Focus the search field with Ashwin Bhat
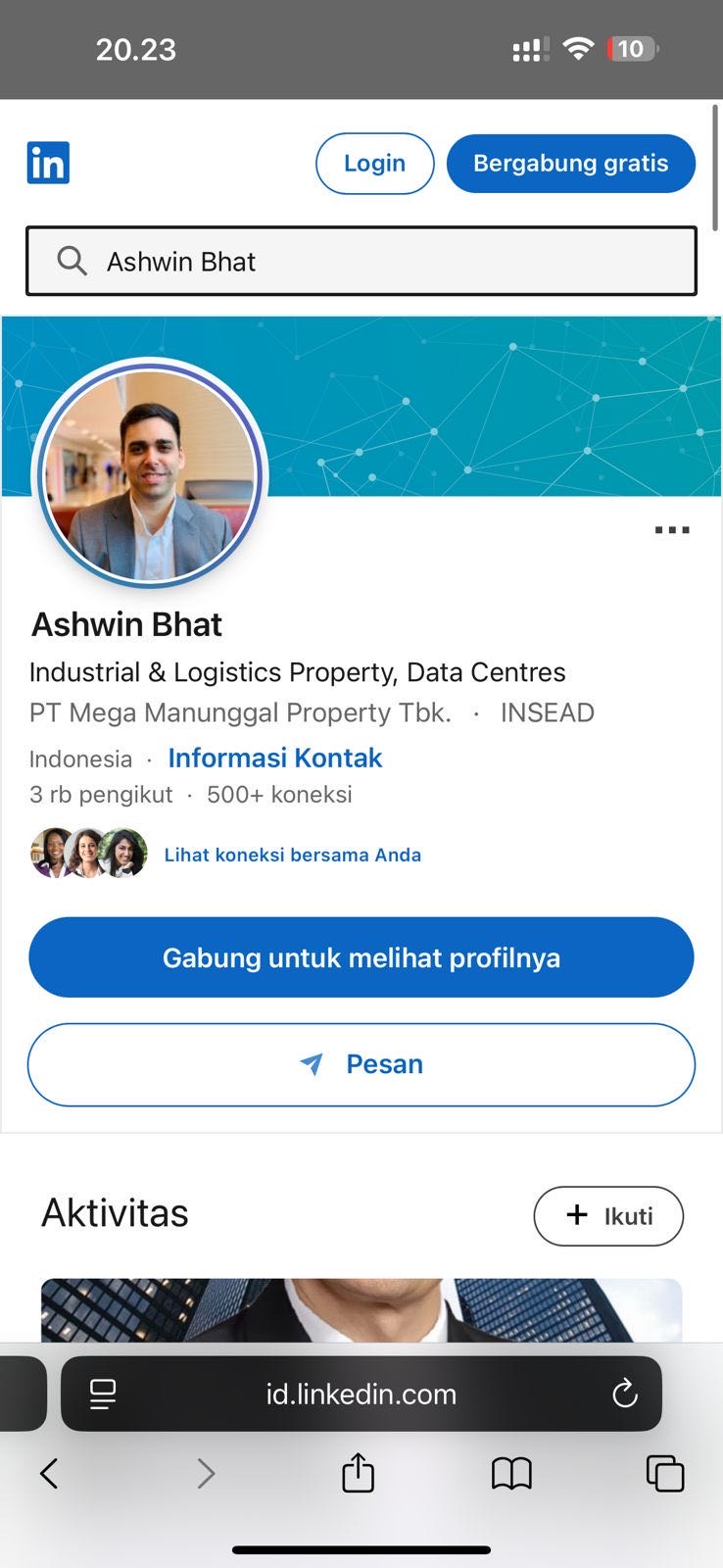Screen dimensions: 723x1568 pos(361,262)
